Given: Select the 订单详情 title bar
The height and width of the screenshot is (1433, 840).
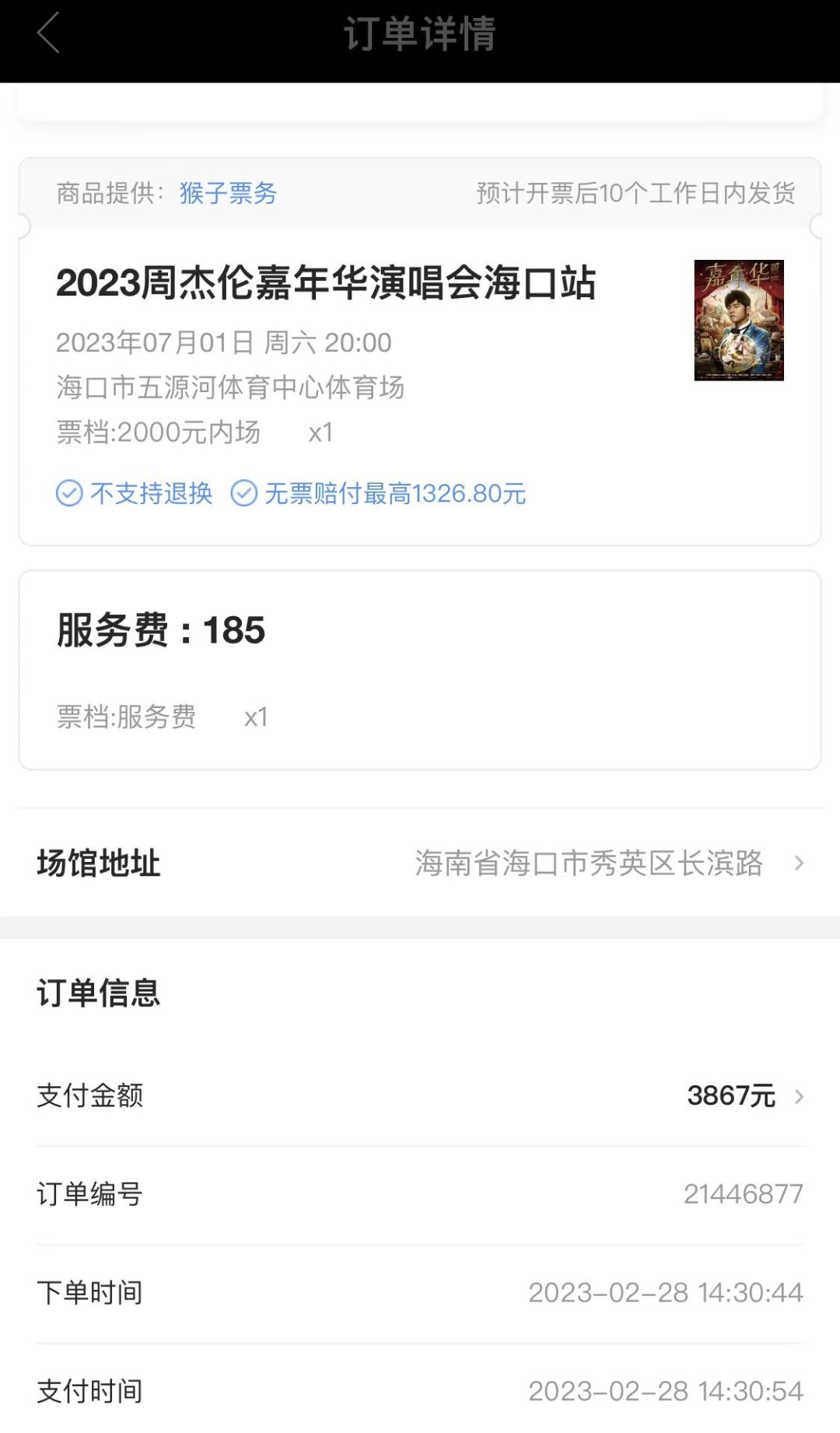Looking at the screenshot, I should point(420,33).
